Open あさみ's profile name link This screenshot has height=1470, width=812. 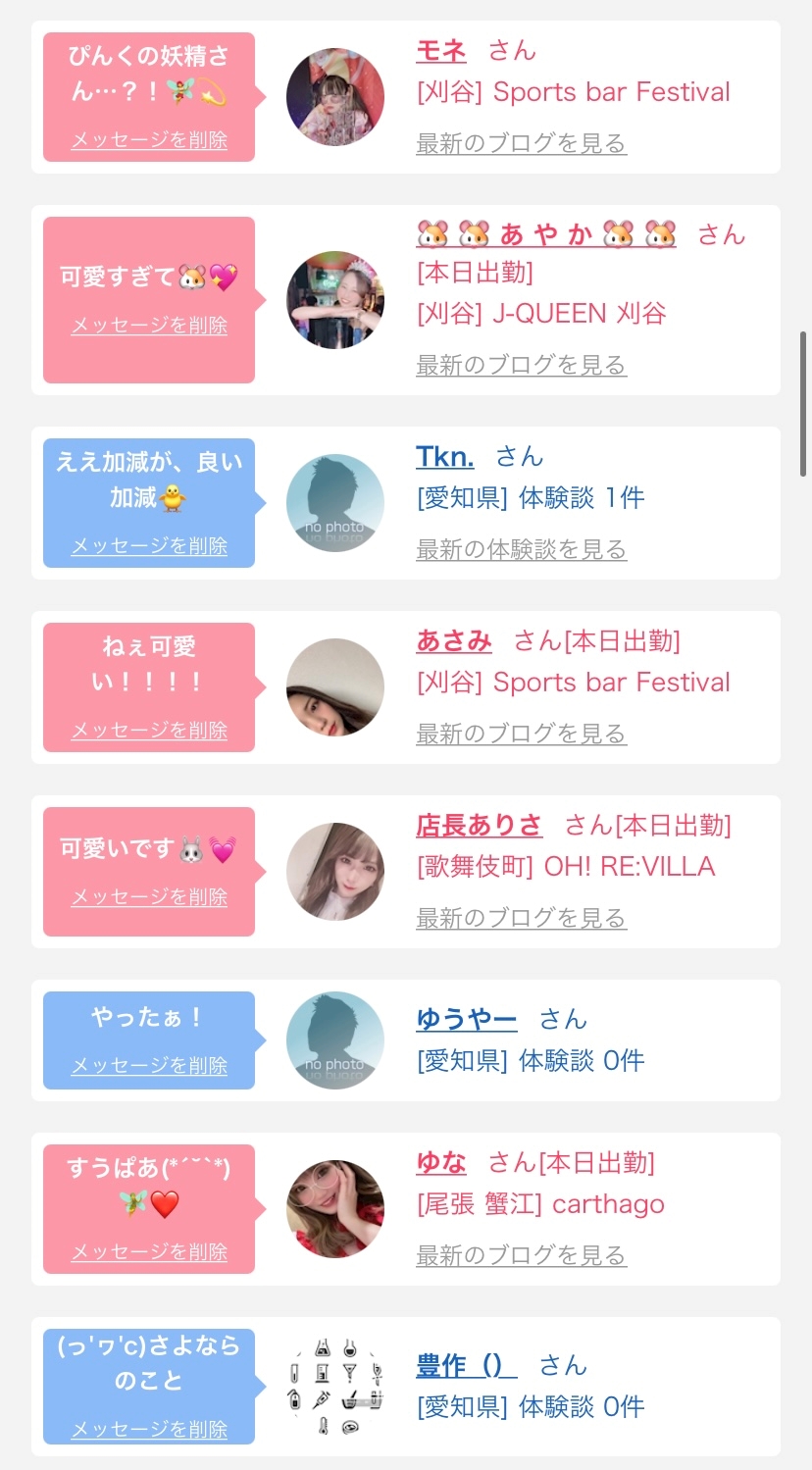click(454, 641)
